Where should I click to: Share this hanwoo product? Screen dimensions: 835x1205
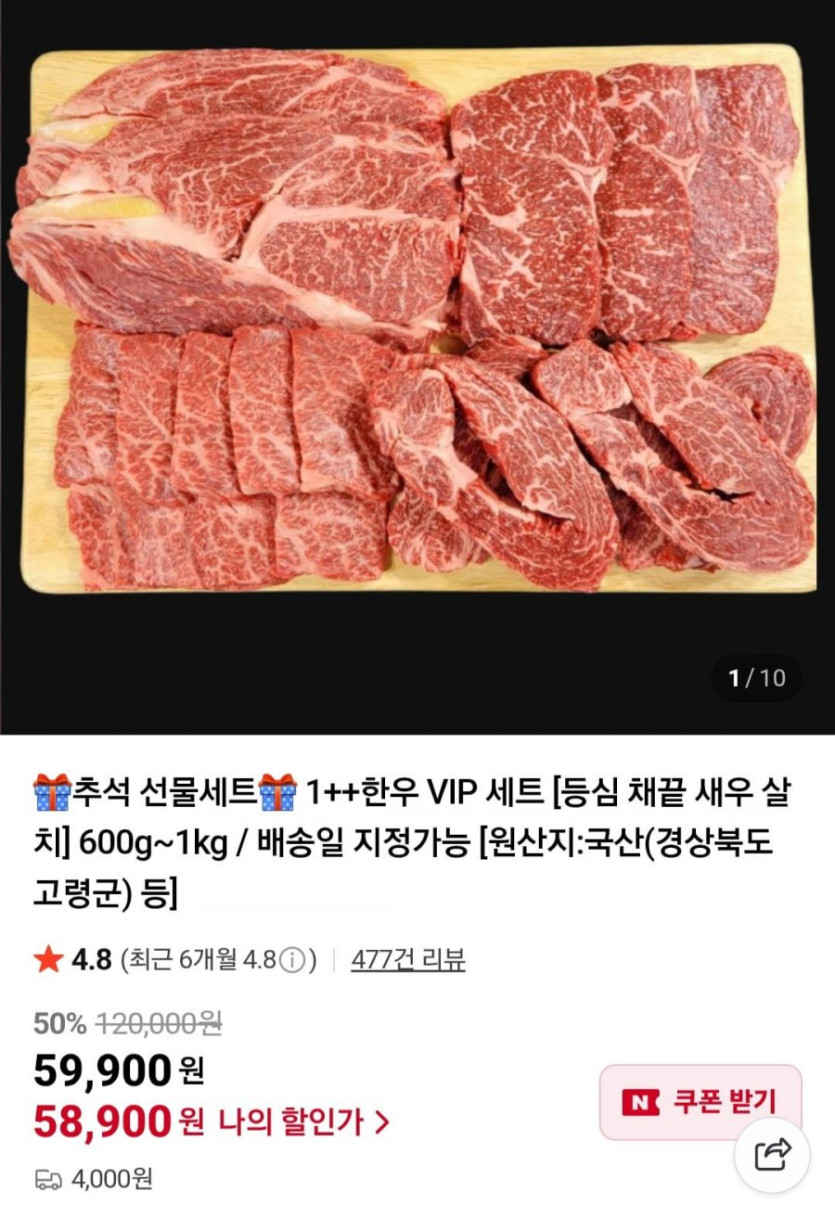pos(772,1156)
